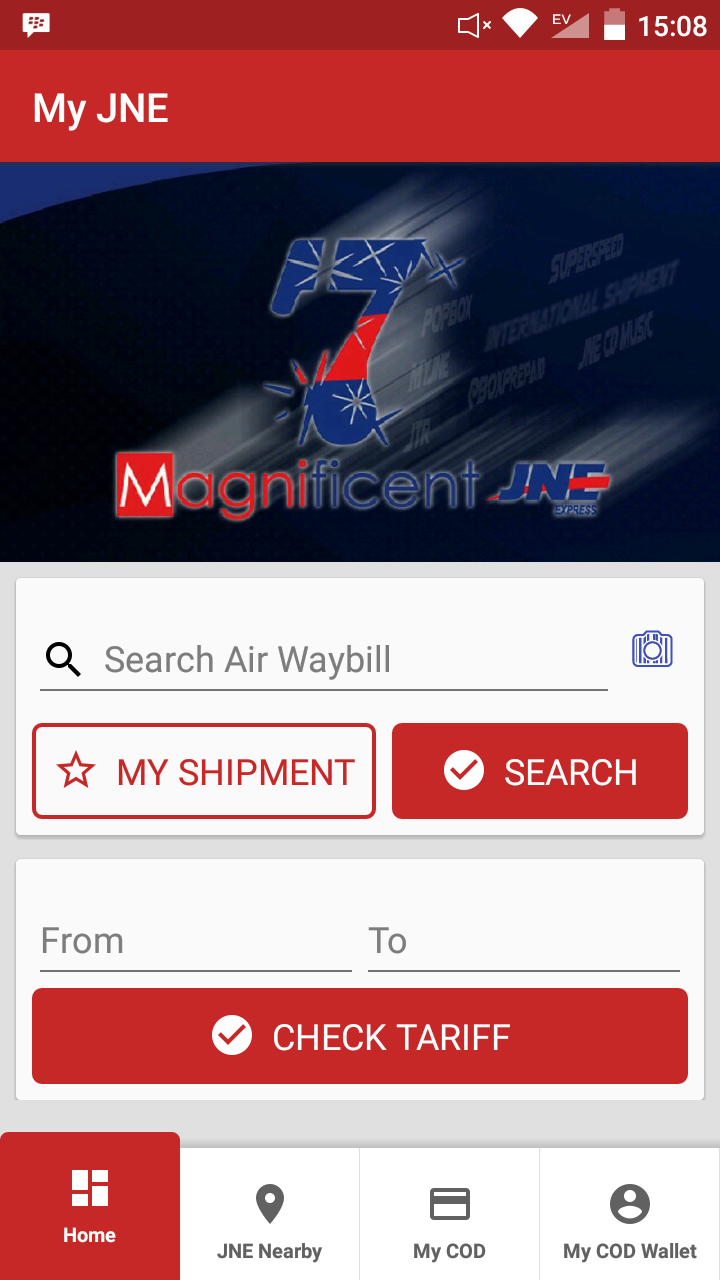Select the magnifying glass search icon

click(x=62, y=659)
